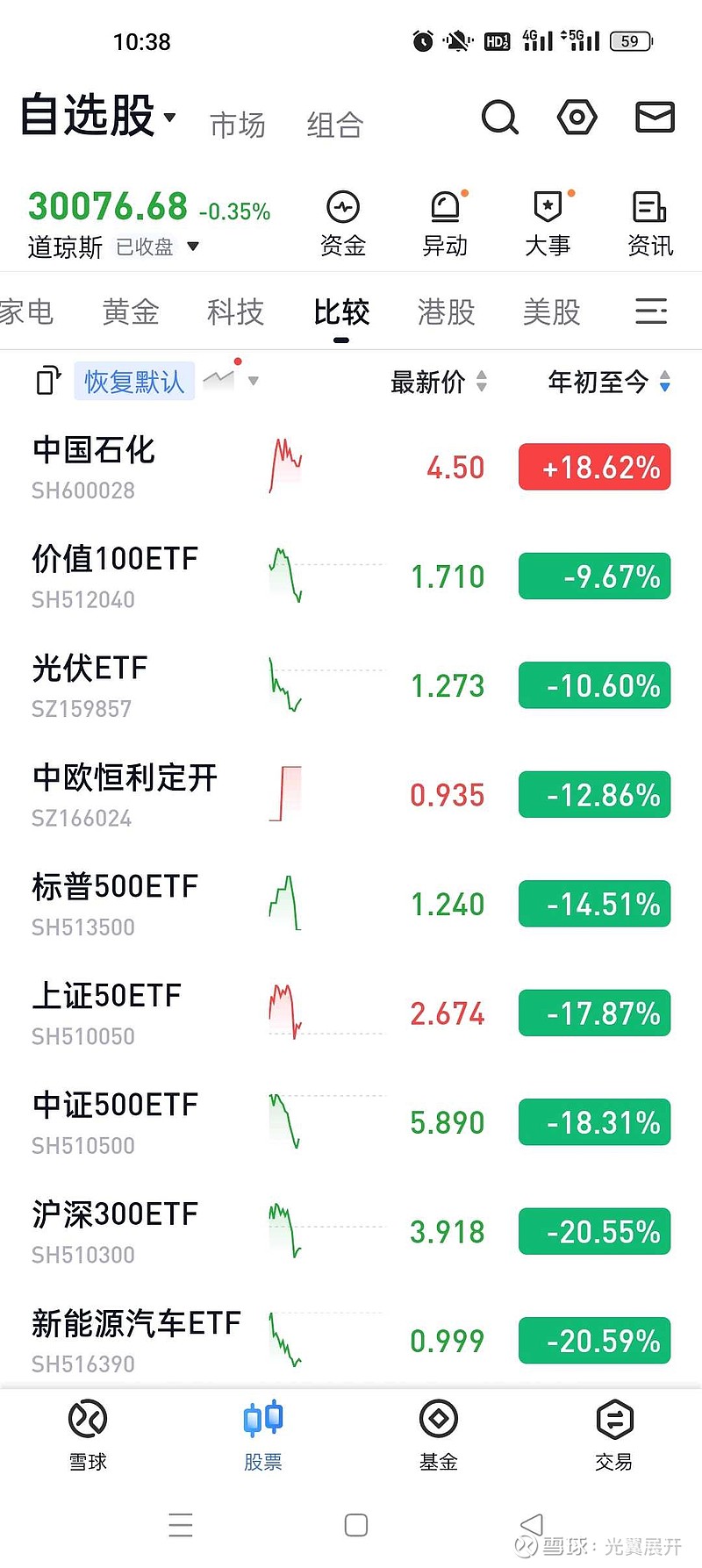
Task: Open the group list menu icon
Action: (x=651, y=311)
